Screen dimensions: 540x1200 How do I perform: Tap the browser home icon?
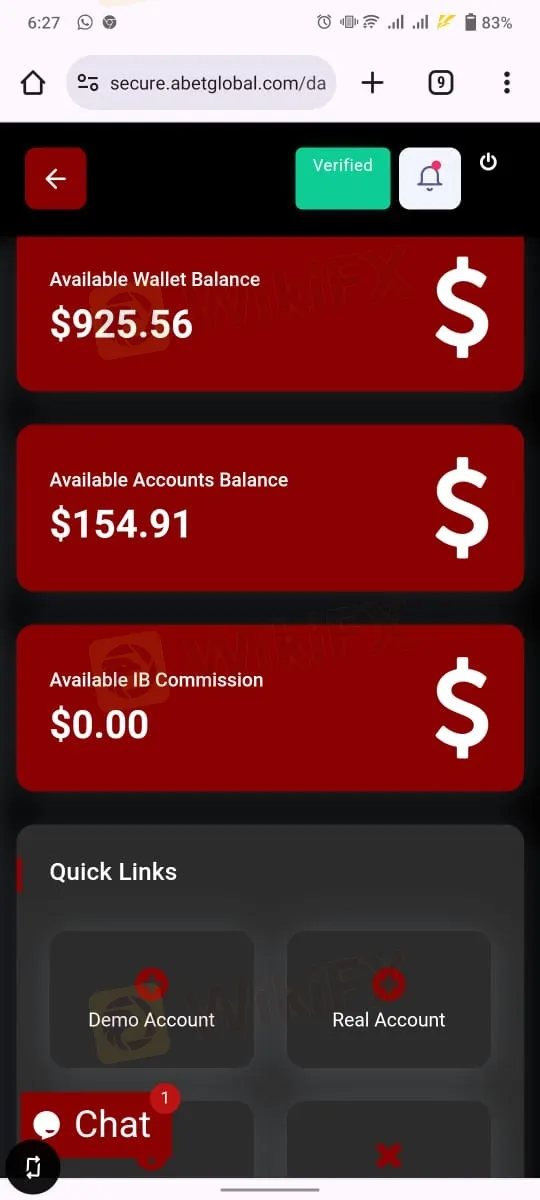(33, 83)
